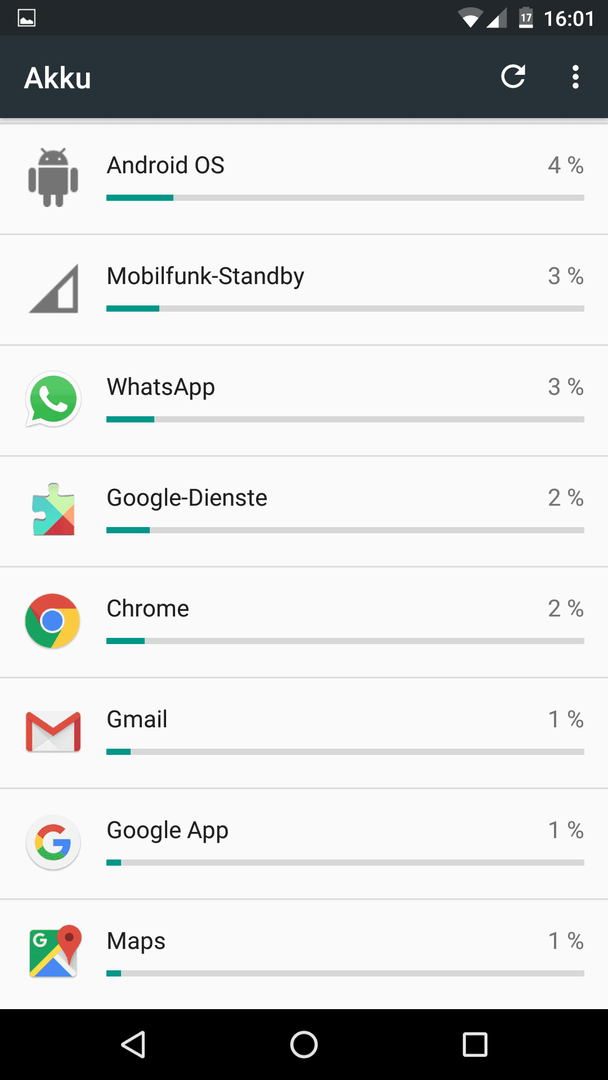Tap the Google App row
The width and height of the screenshot is (608, 1080).
304,844
